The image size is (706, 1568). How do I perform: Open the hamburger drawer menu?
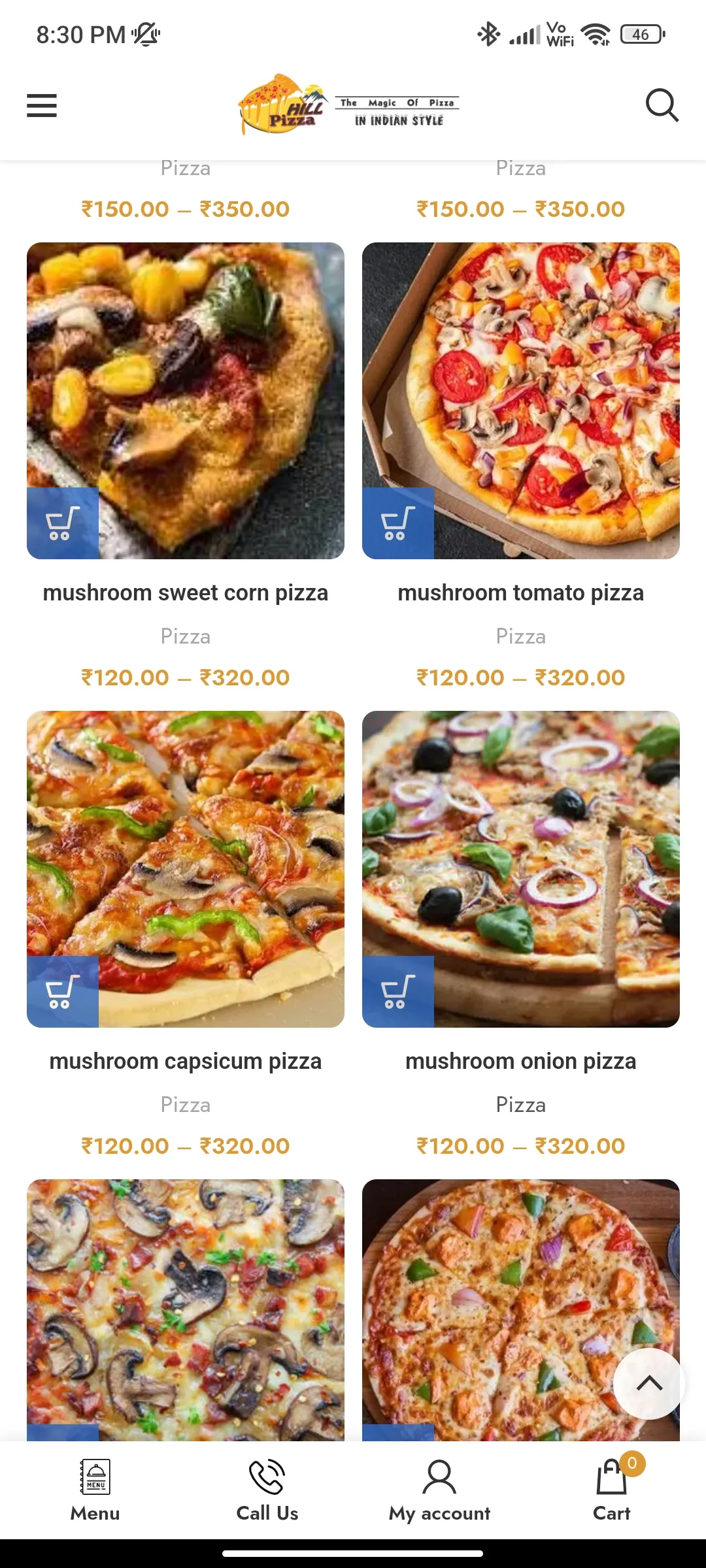42,105
